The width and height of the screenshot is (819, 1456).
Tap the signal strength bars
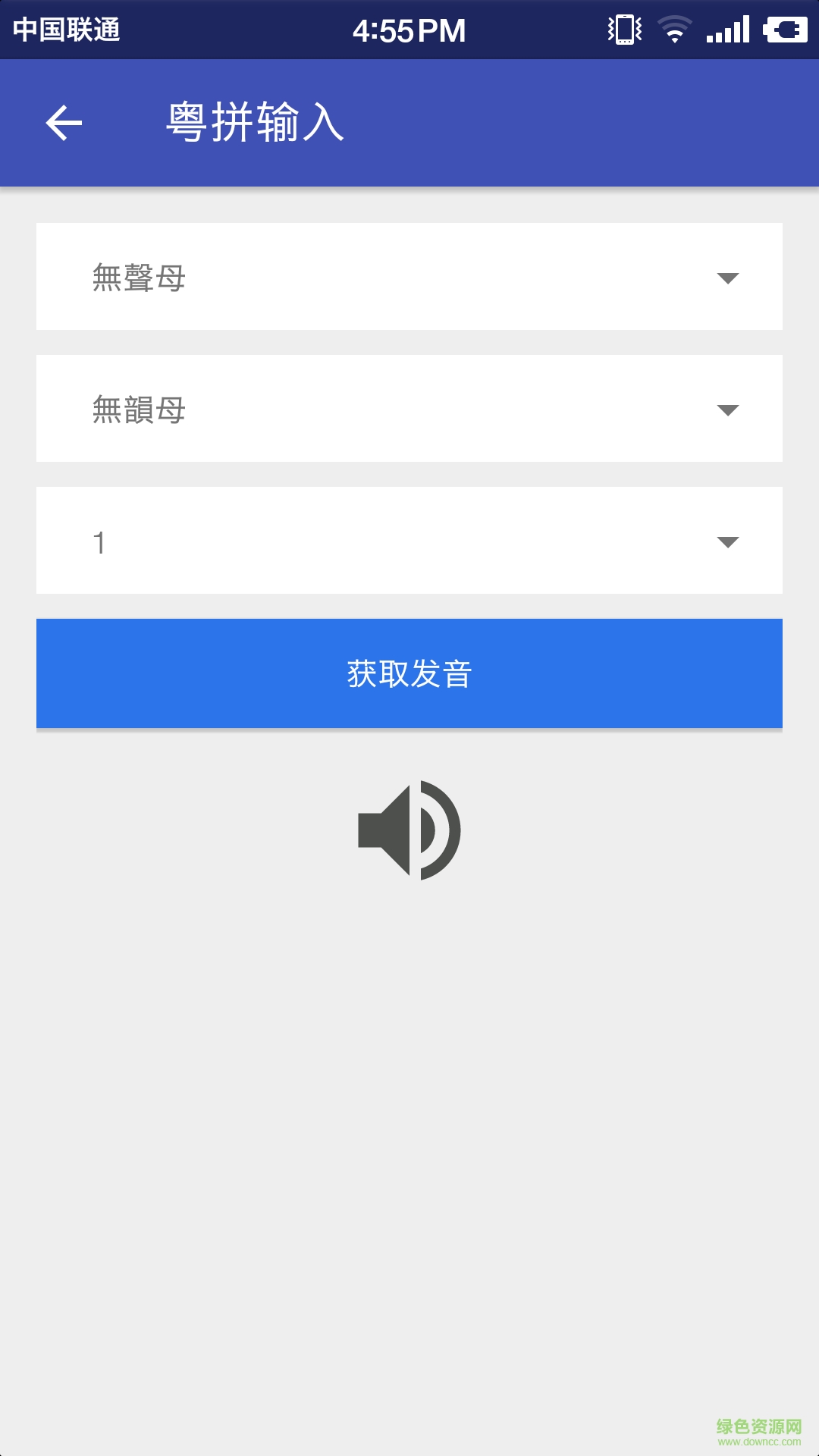[726, 29]
